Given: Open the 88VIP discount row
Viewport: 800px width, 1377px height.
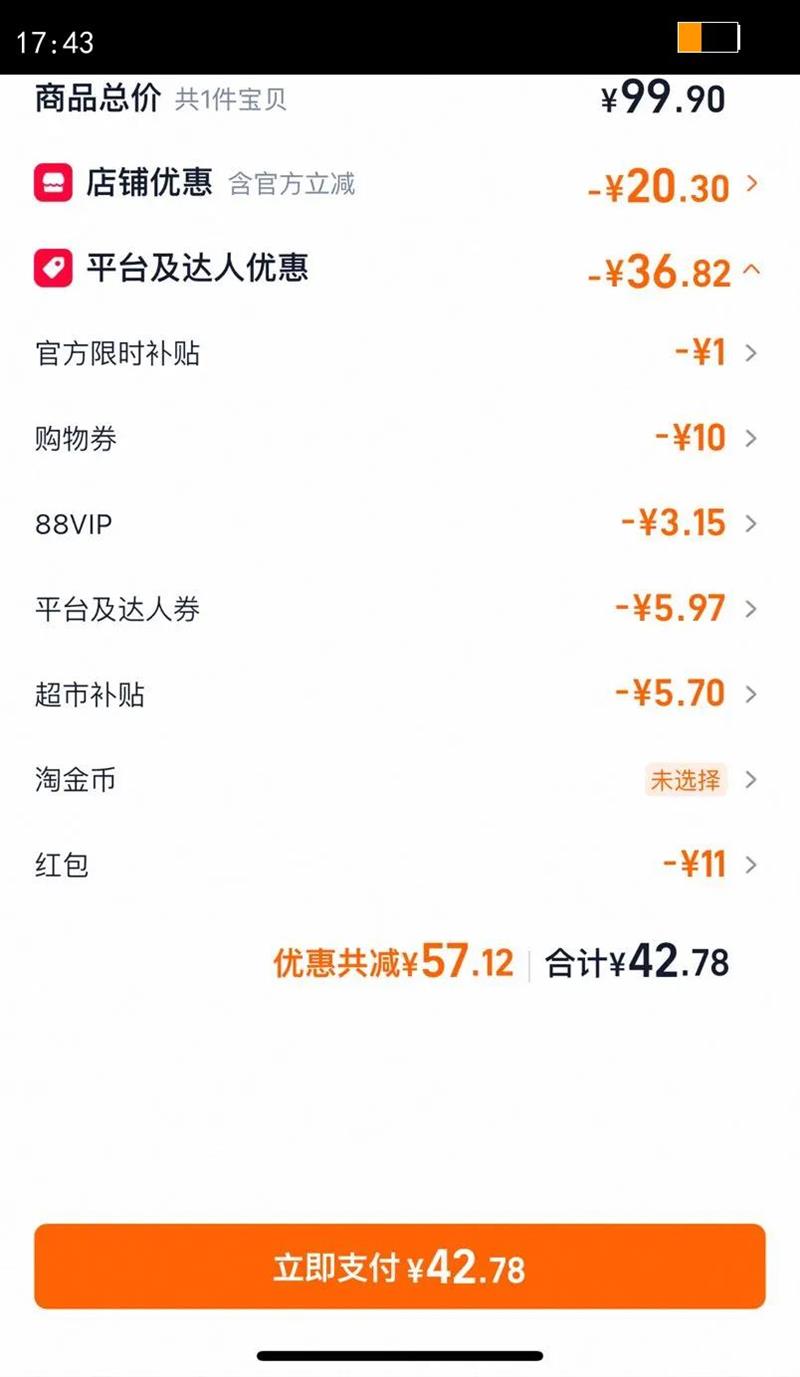Looking at the screenshot, I should (x=751, y=523).
